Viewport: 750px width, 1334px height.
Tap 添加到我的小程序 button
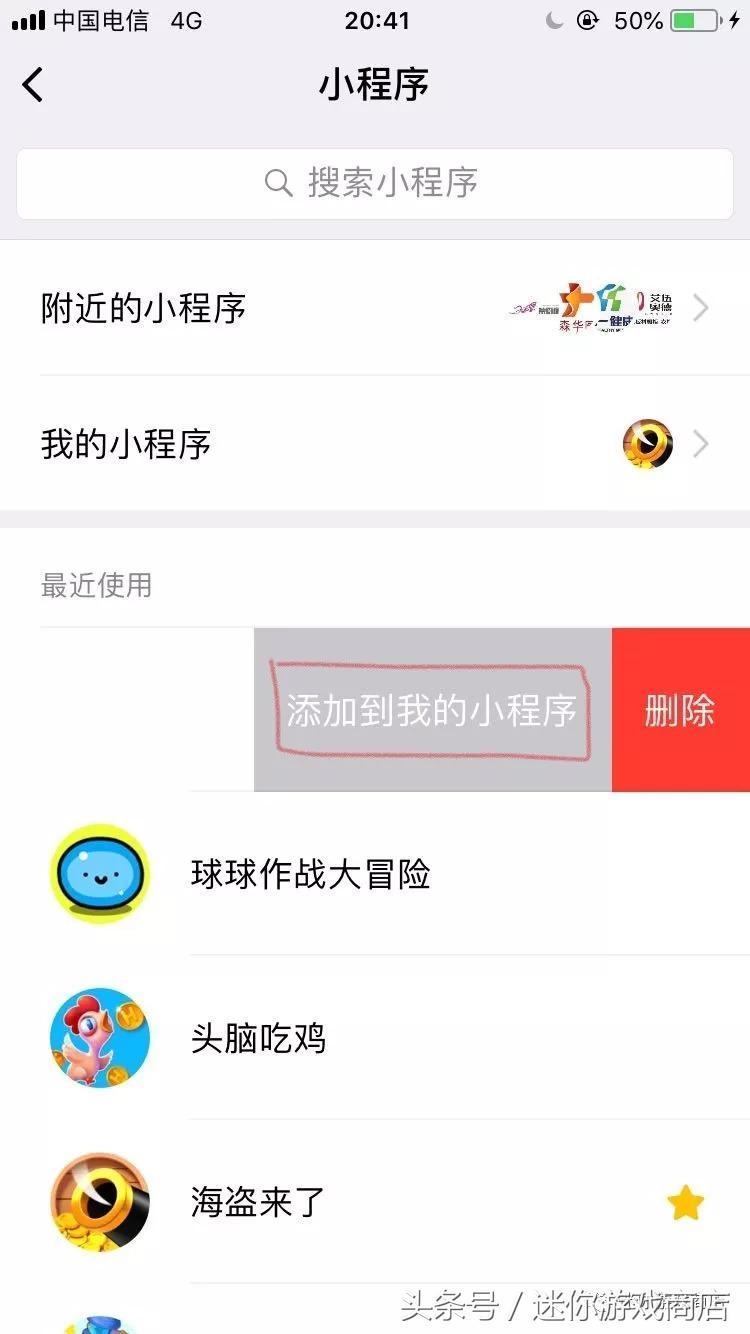click(x=432, y=710)
